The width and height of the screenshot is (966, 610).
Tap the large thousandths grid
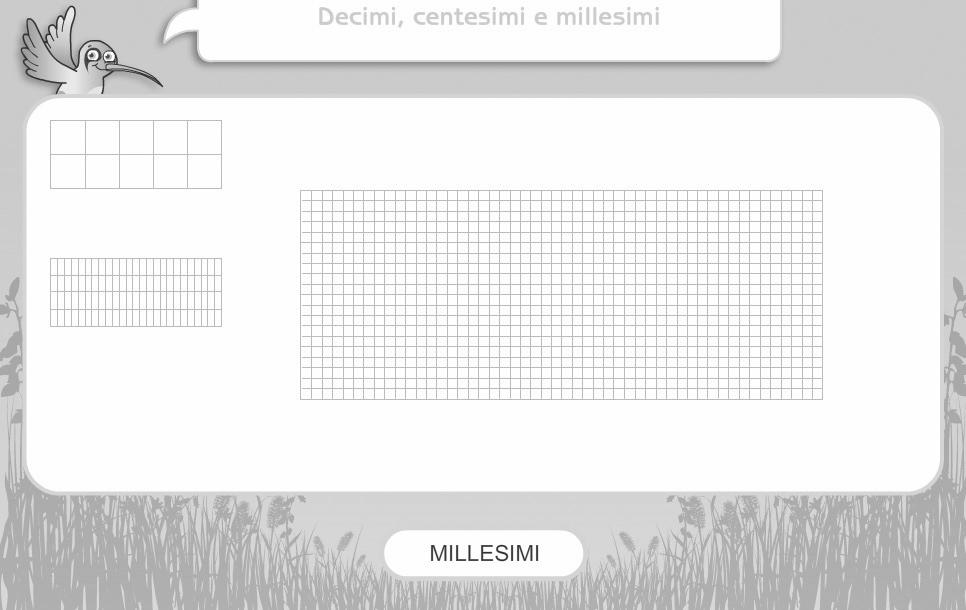[x=561, y=294]
